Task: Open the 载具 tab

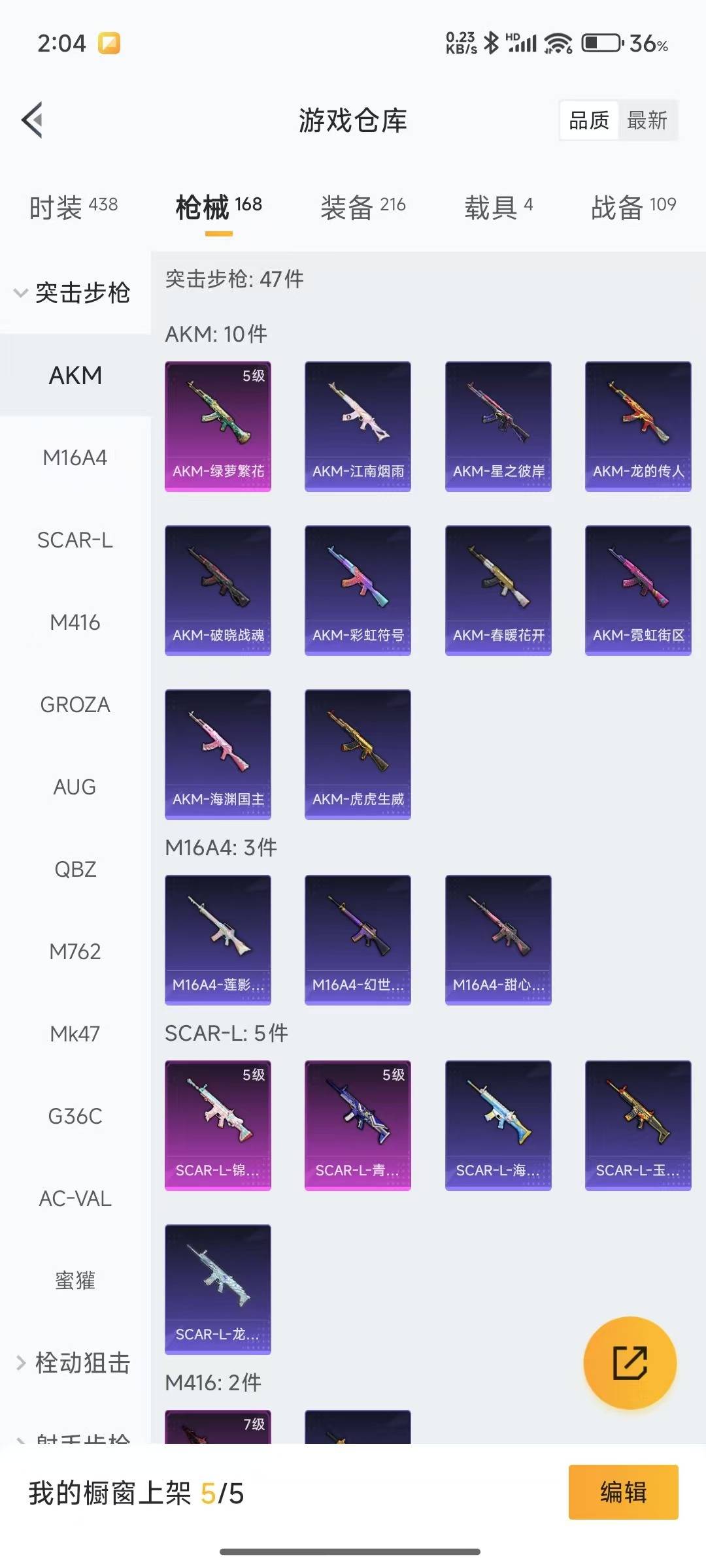Action: tap(498, 207)
